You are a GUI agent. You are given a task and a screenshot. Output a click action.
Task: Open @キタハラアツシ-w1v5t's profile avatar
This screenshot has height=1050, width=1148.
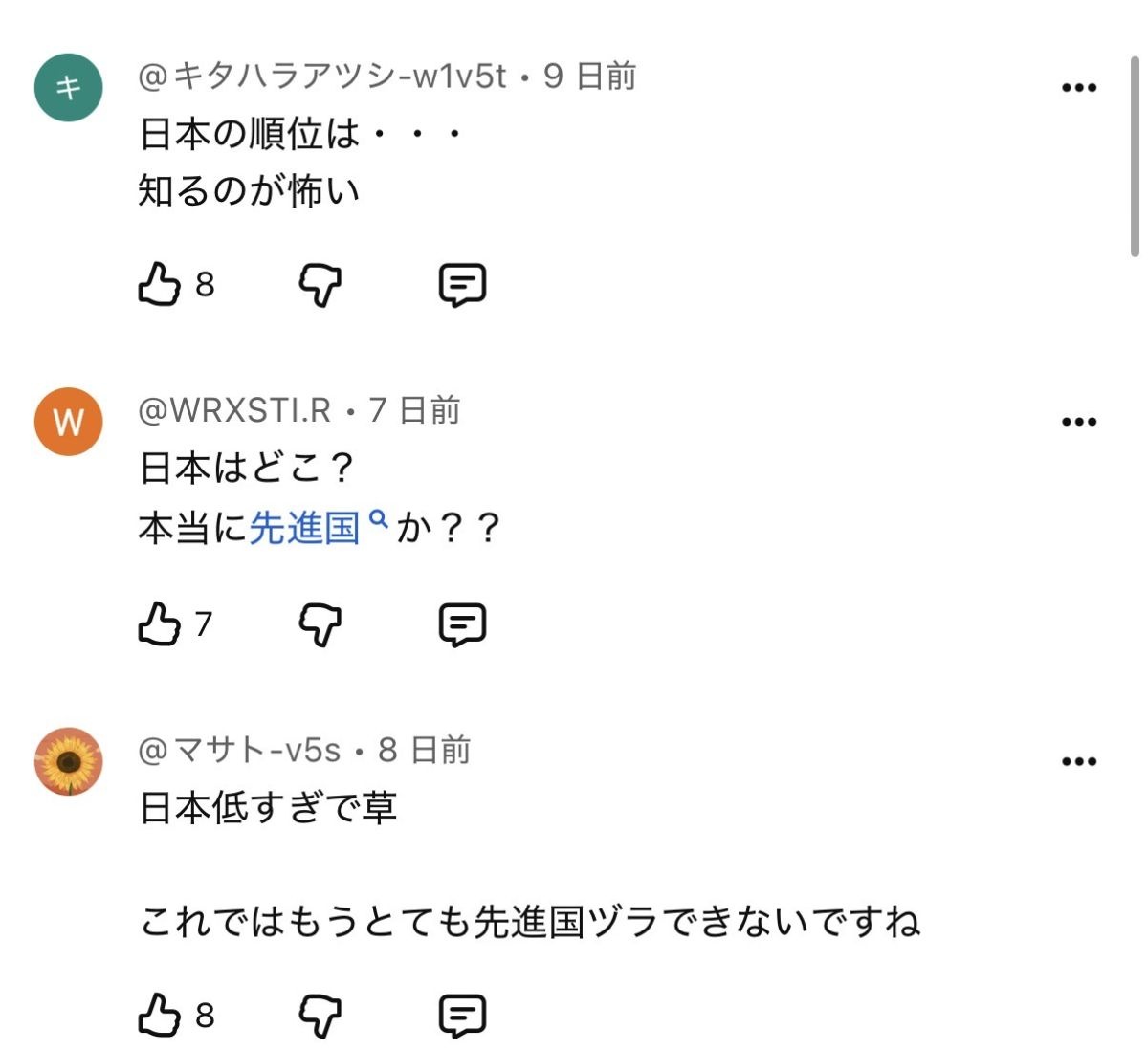(69, 87)
